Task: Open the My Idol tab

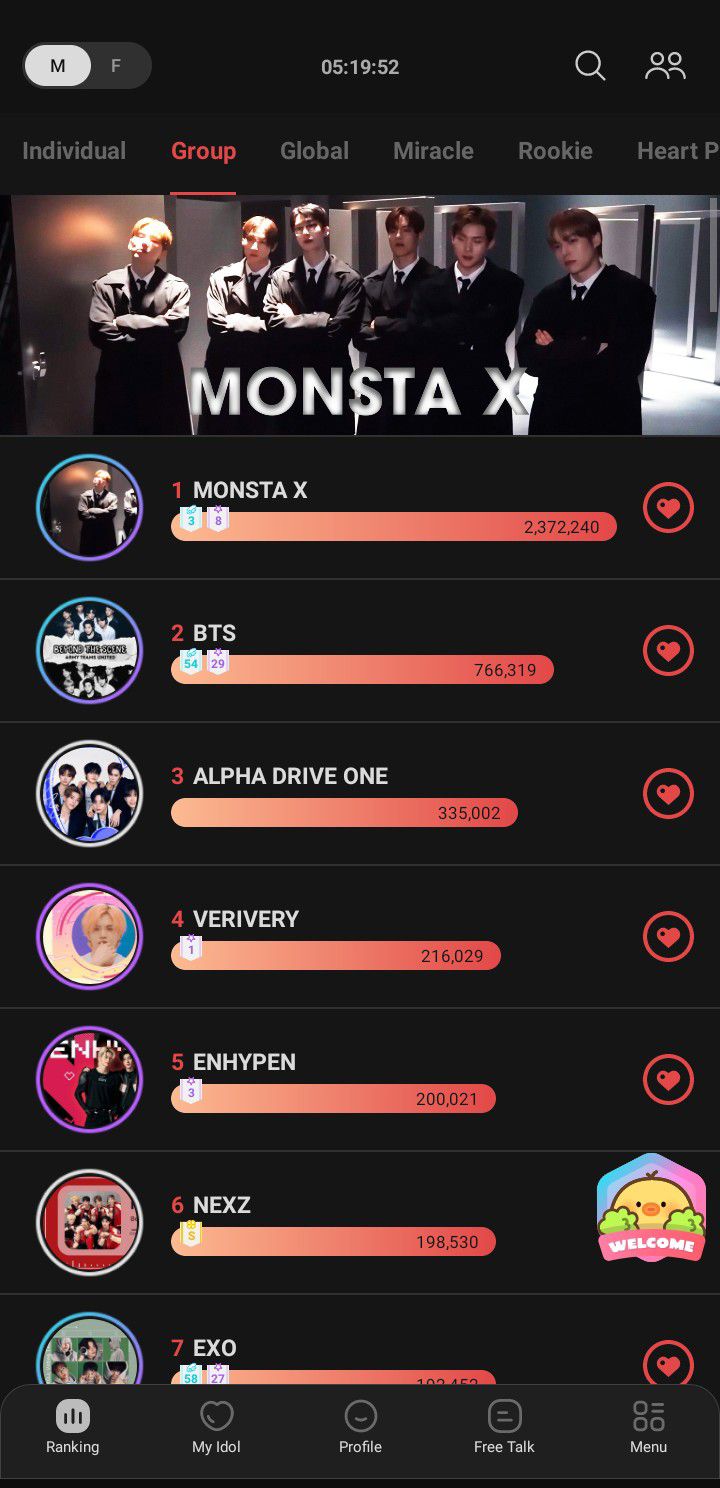Action: 216,1427
